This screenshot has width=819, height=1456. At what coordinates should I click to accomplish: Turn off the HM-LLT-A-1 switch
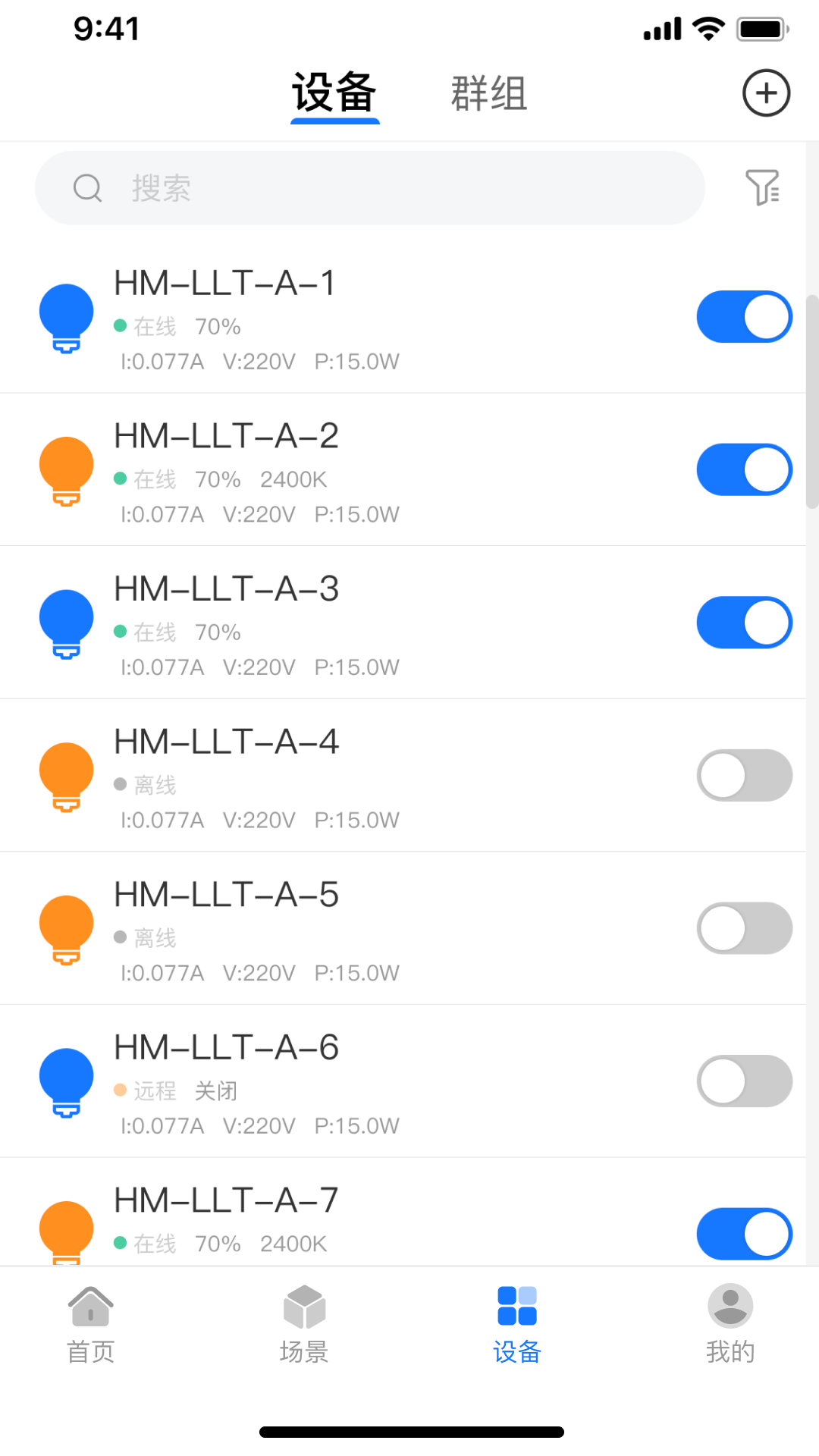coord(744,317)
